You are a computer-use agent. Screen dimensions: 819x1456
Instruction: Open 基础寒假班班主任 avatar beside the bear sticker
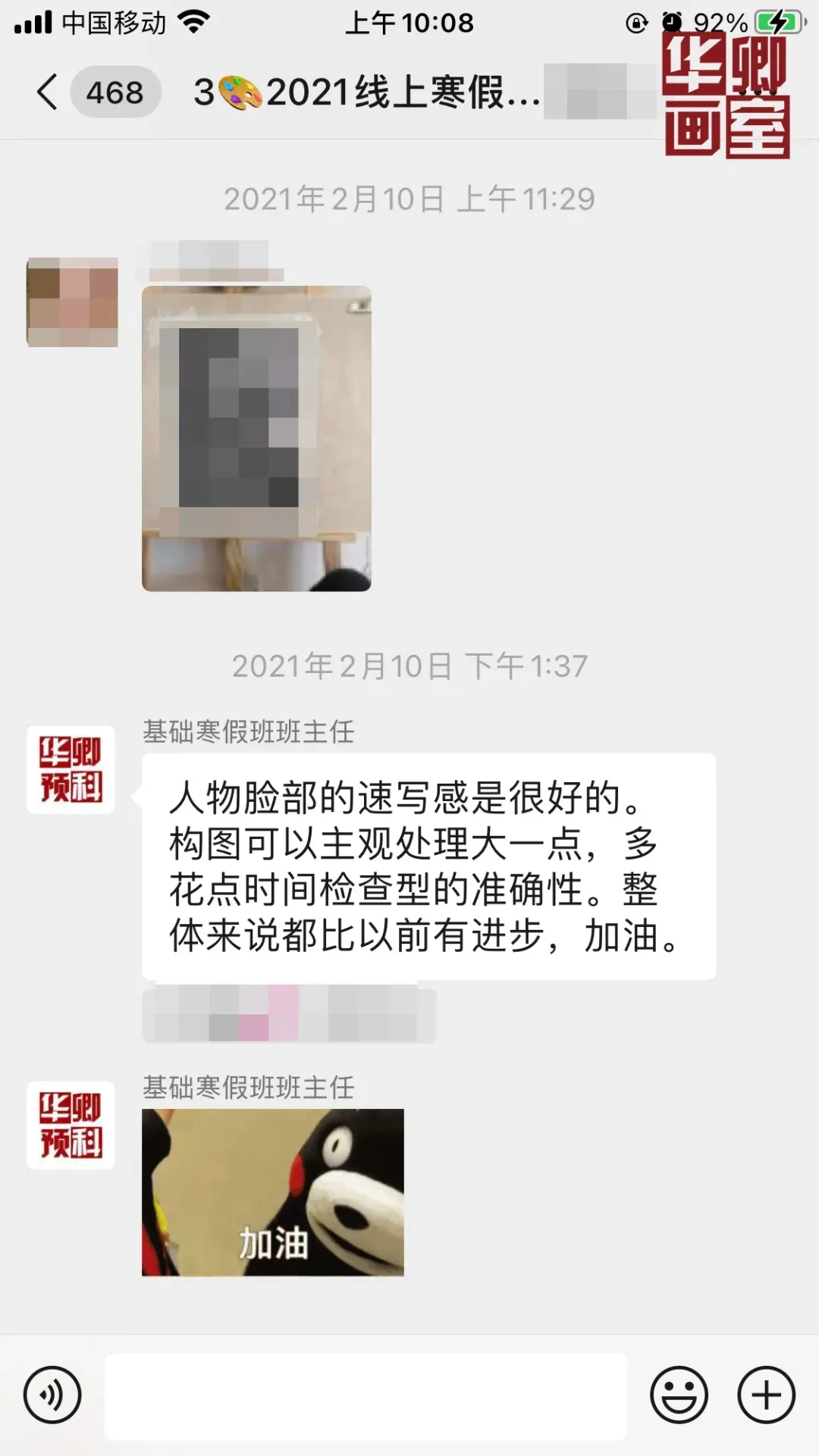click(71, 1125)
